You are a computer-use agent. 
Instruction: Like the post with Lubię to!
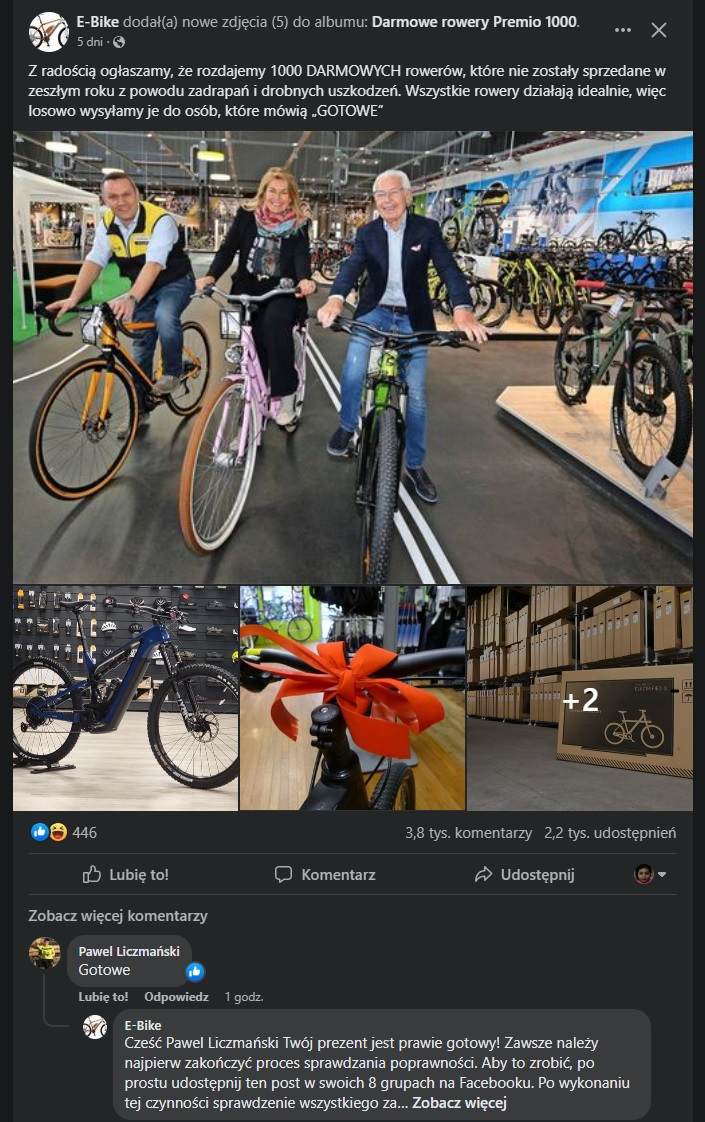tap(126, 874)
